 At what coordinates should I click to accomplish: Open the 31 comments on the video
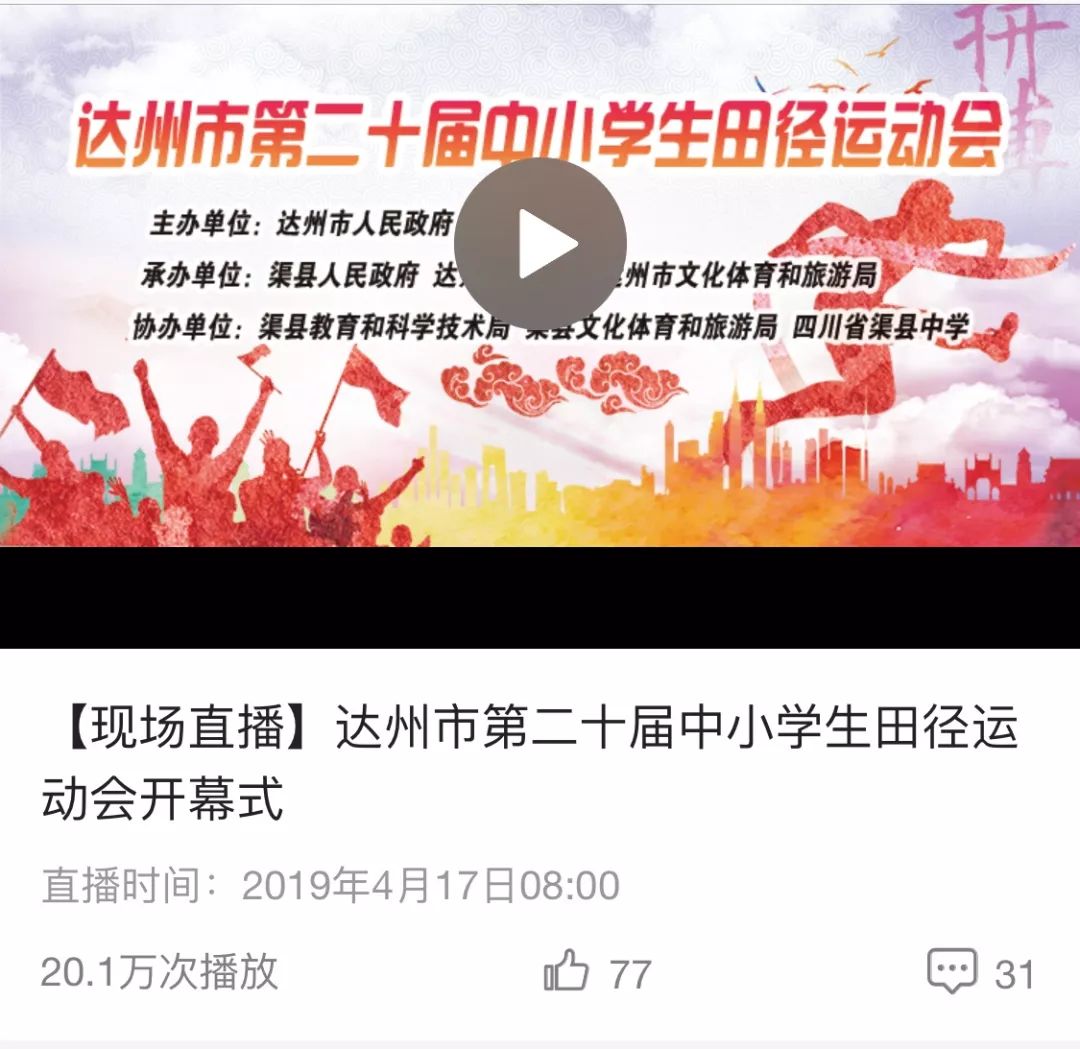[x=951, y=971]
